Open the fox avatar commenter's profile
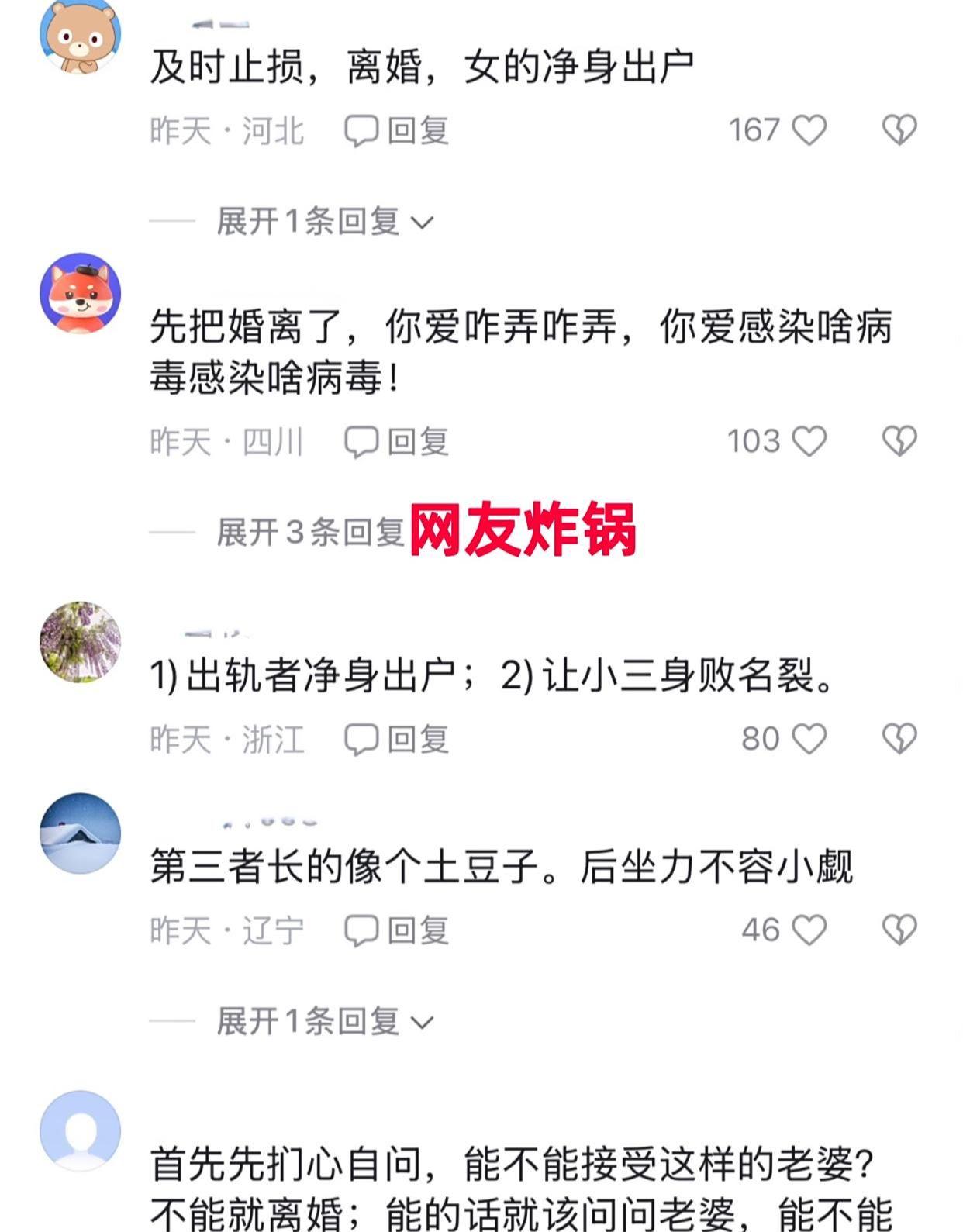Image resolution: width=963 pixels, height=1232 pixels. click(80, 293)
